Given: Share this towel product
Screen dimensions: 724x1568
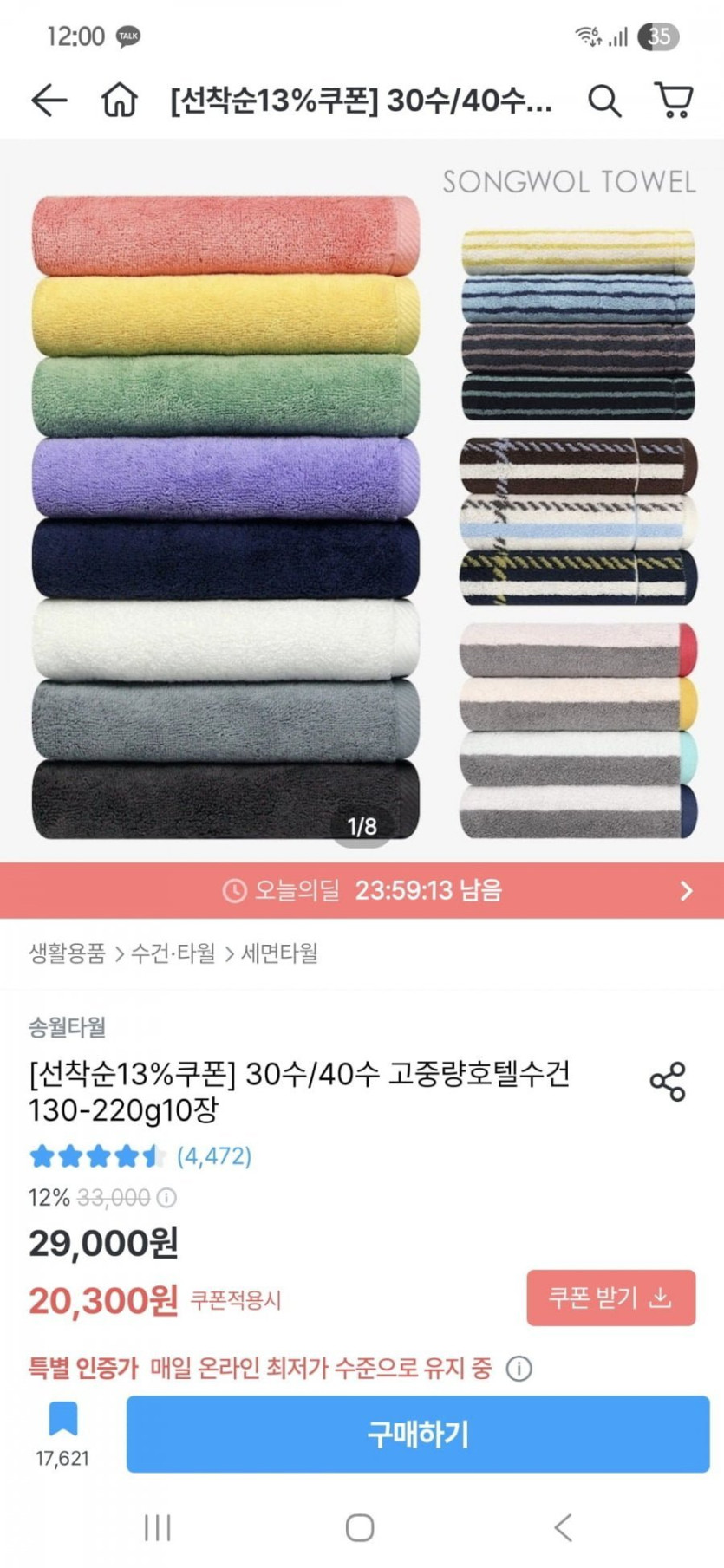Looking at the screenshot, I should pyautogui.click(x=667, y=1082).
